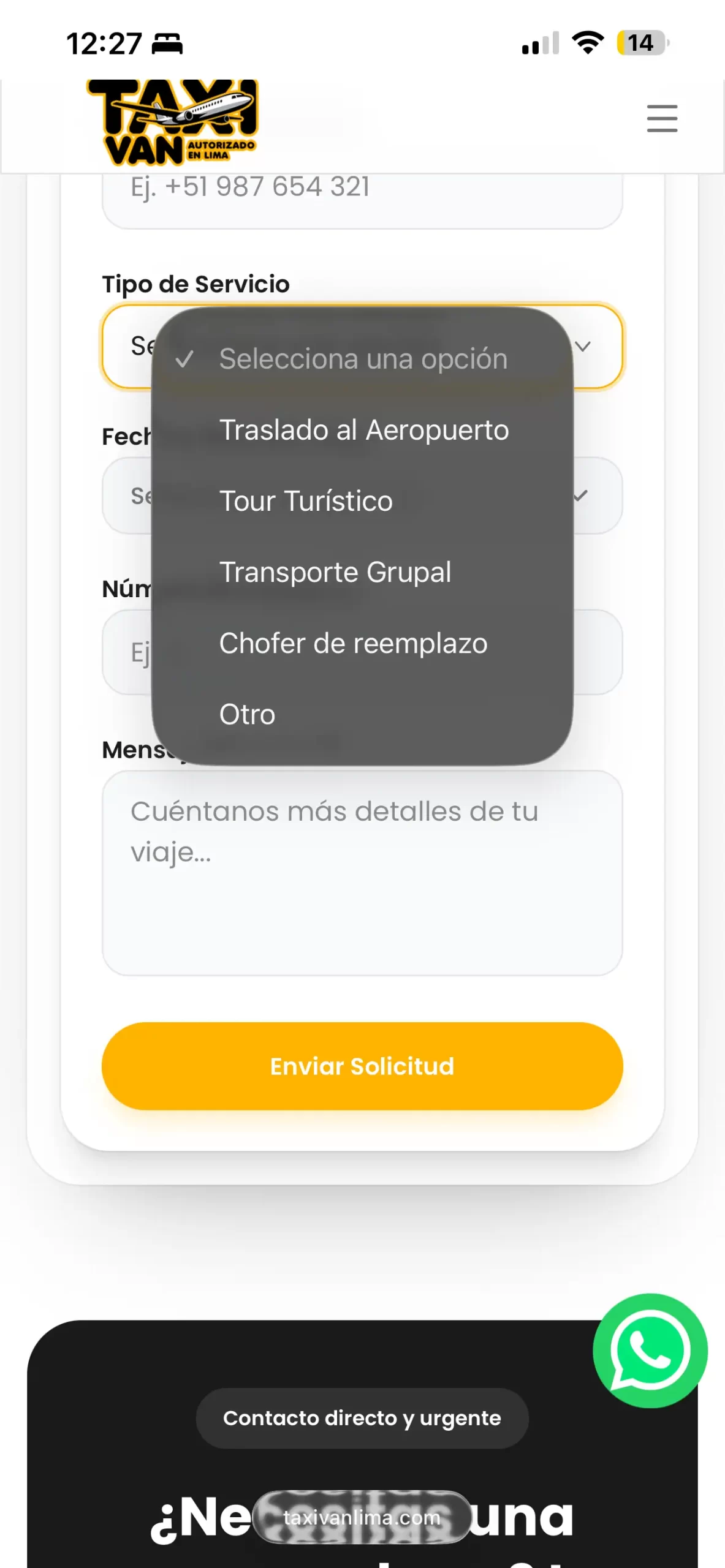Select Tour Turístico from the list
Viewport: 725px width, 1568px height.
click(x=305, y=500)
